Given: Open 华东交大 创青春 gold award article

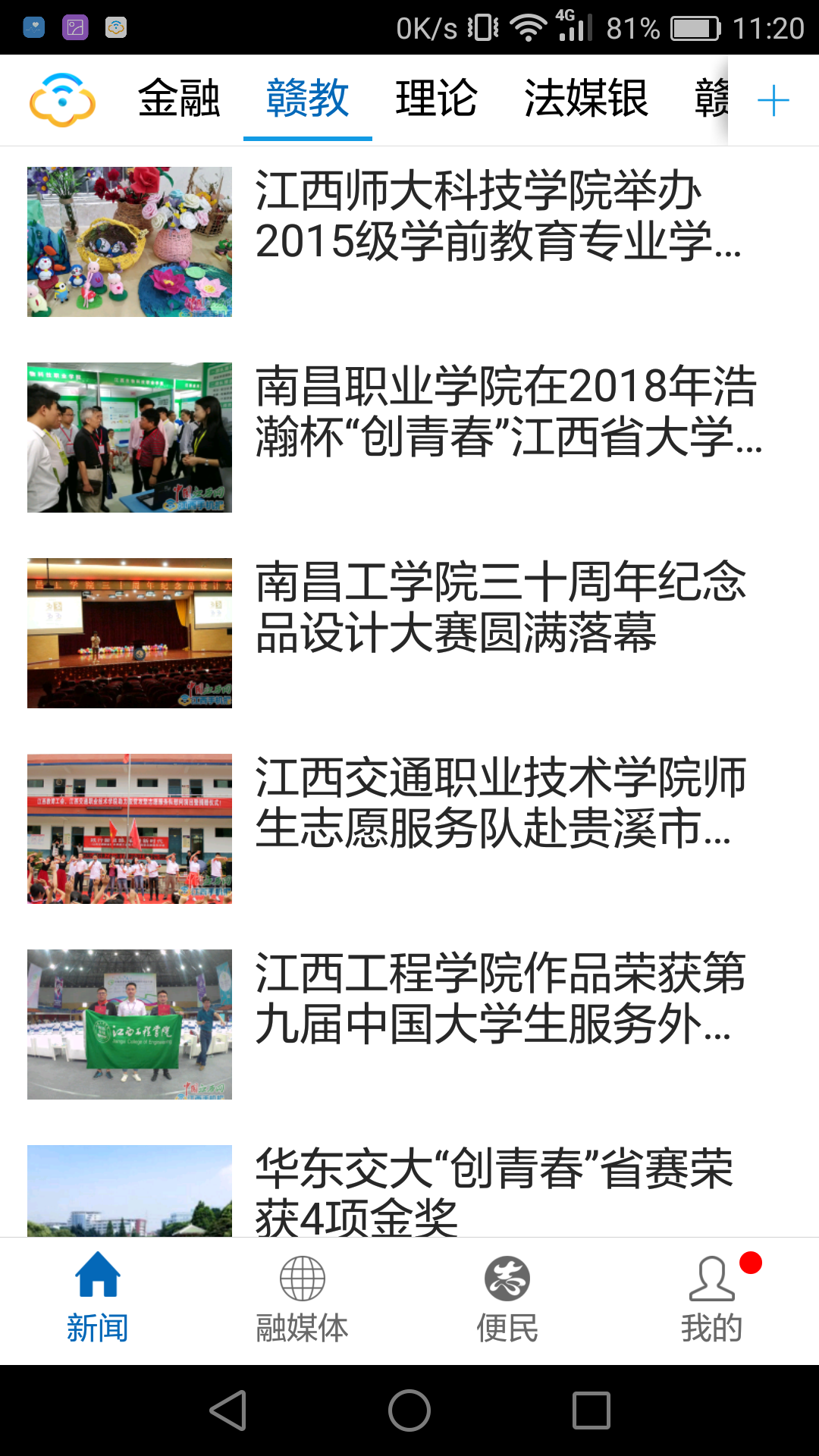Looking at the screenshot, I should pos(409,1191).
